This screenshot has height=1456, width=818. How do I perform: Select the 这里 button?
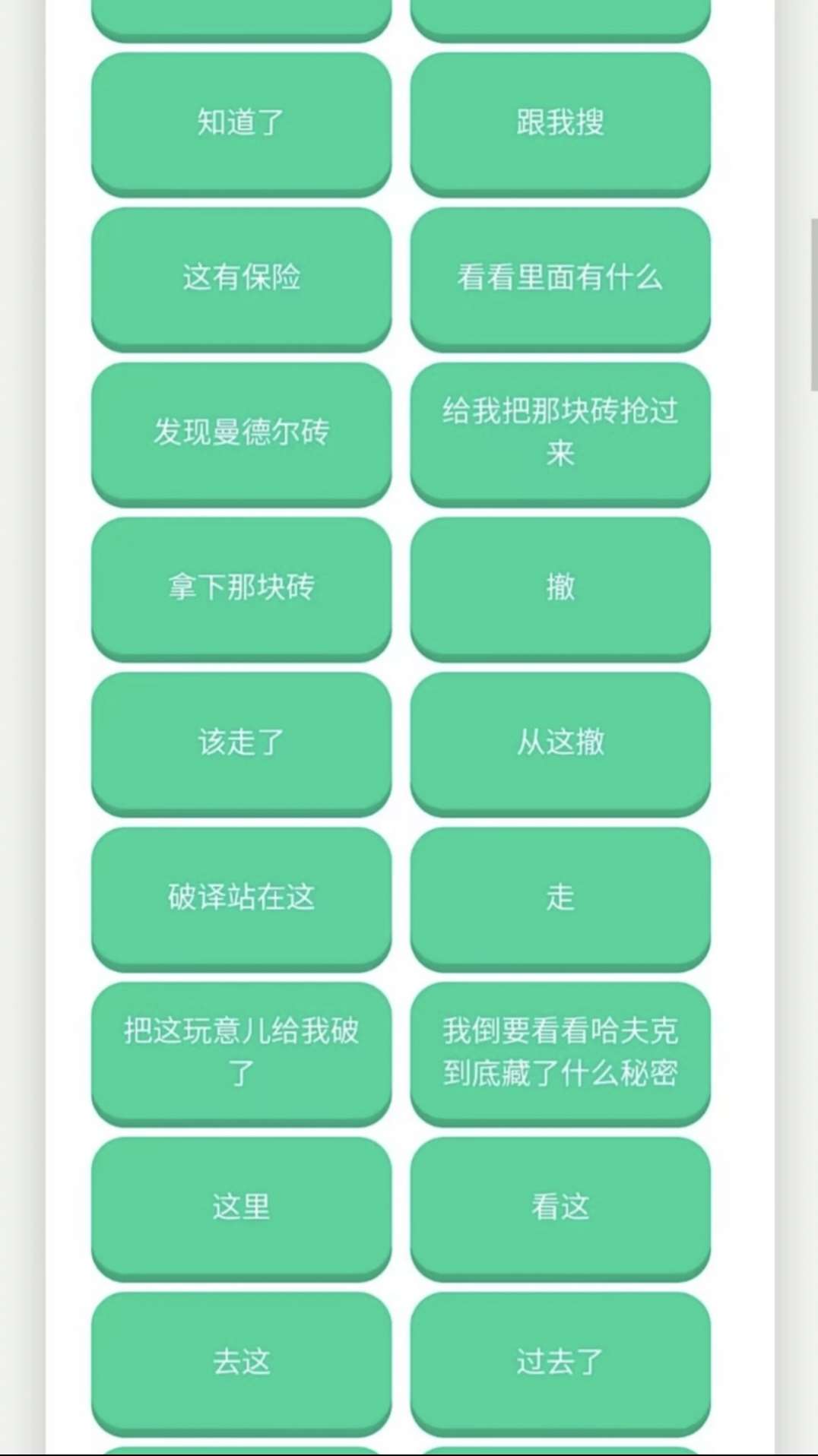241,1208
